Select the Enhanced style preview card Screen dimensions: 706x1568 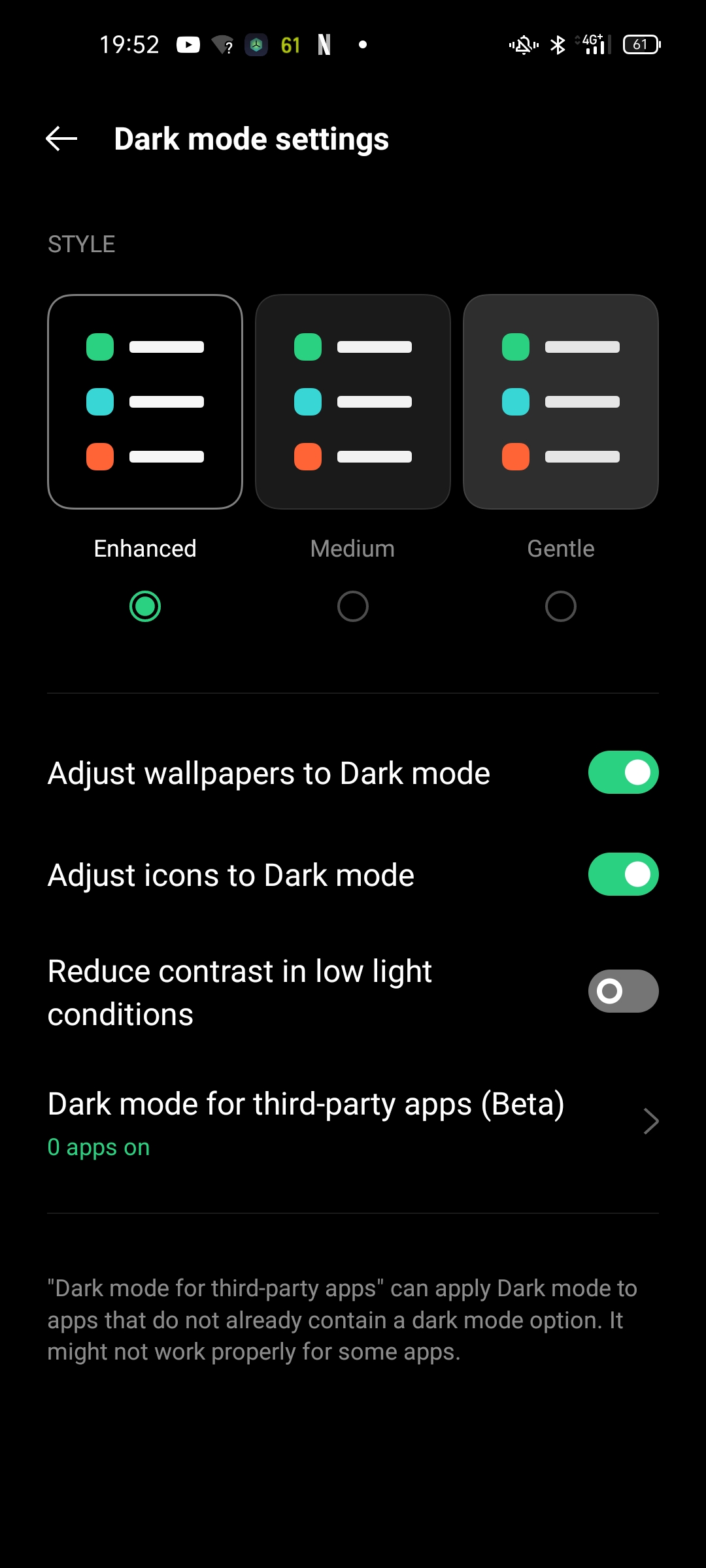tap(145, 402)
